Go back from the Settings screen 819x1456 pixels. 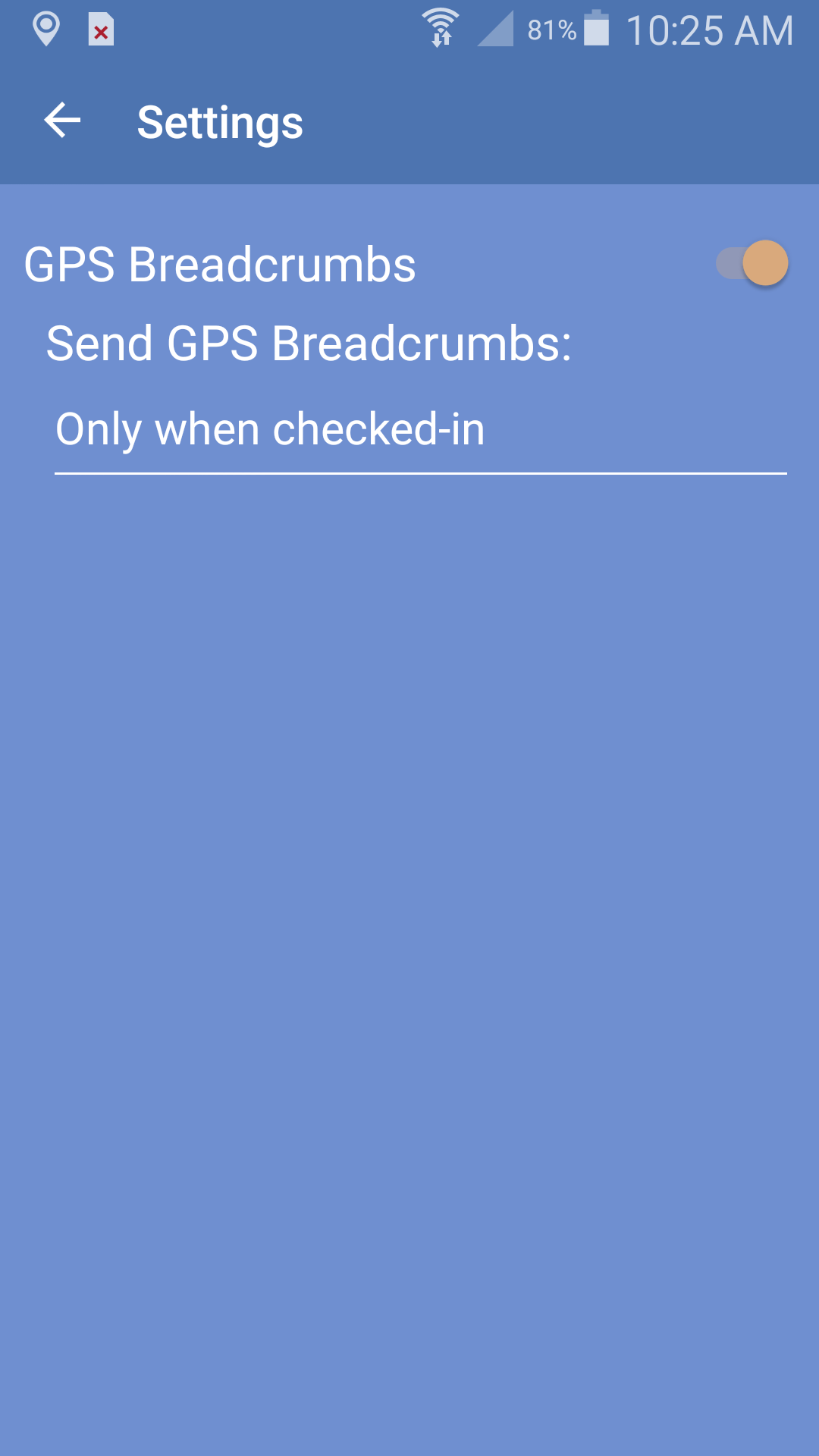(62, 121)
